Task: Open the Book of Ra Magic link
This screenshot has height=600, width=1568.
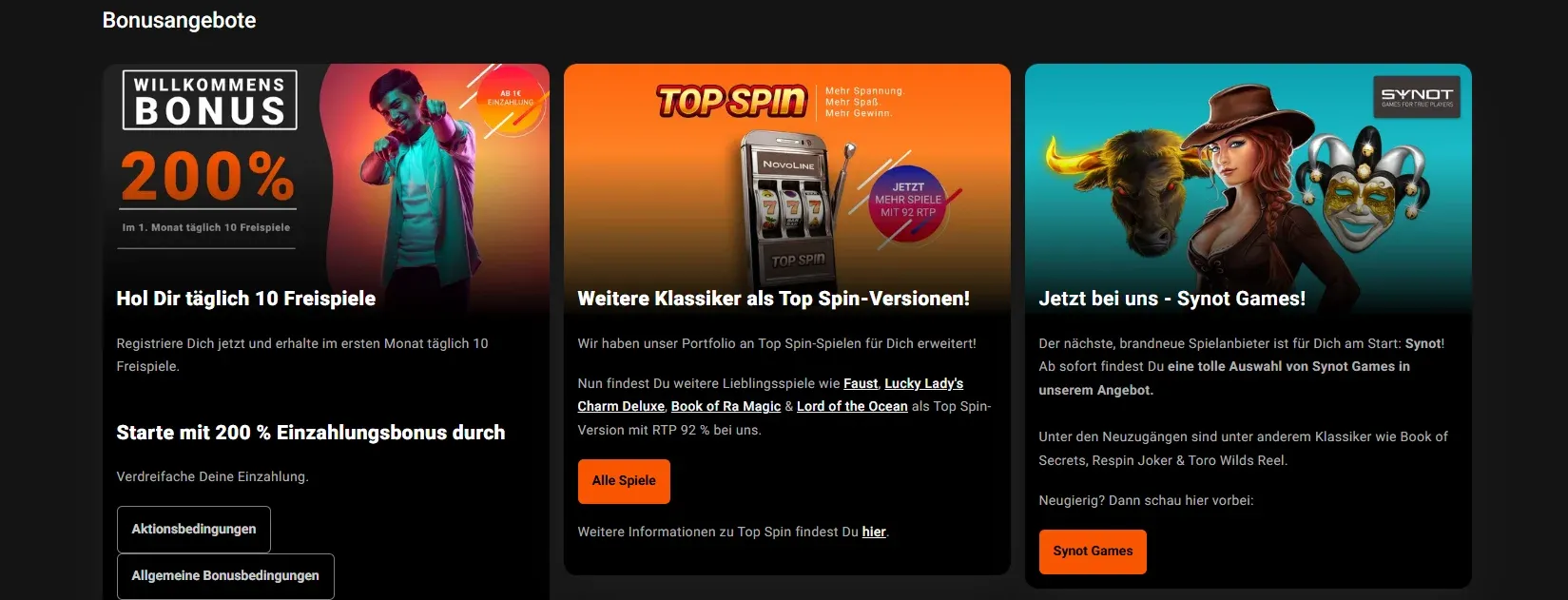Action: (726, 406)
